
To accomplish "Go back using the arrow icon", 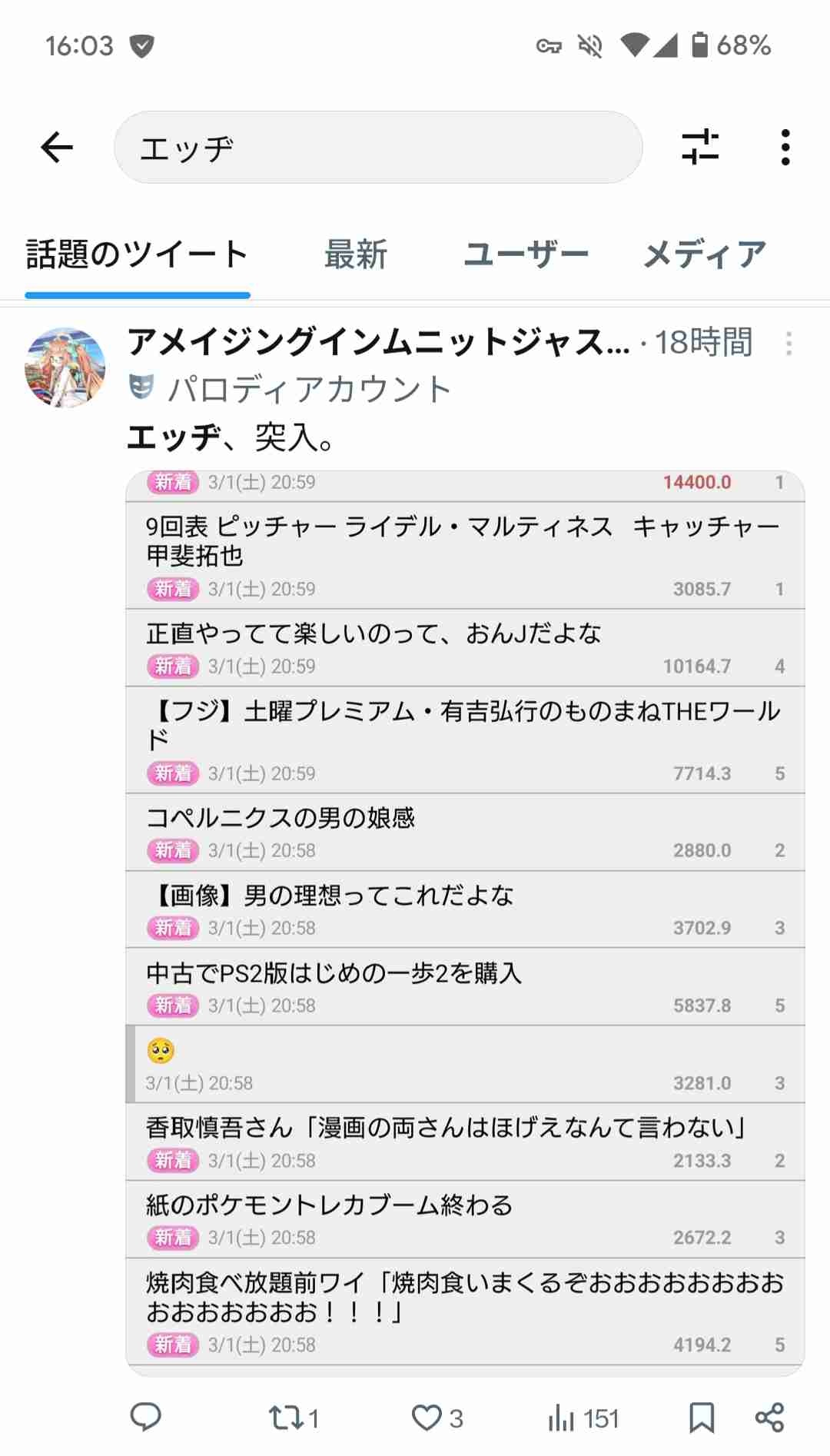I will [x=57, y=147].
